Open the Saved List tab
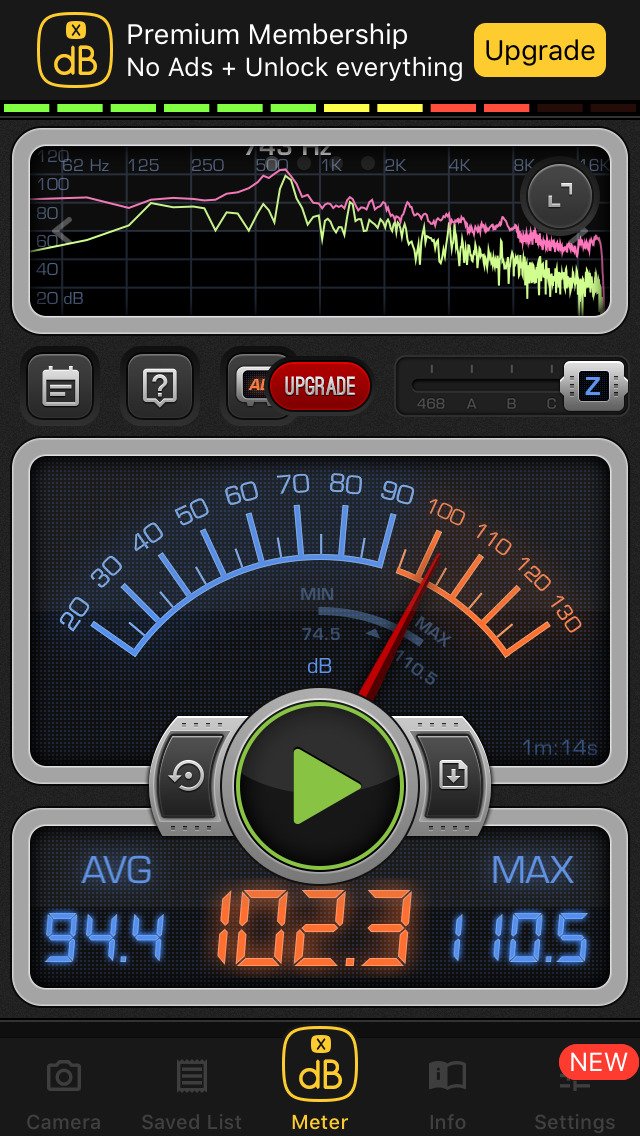 [x=192, y=1092]
